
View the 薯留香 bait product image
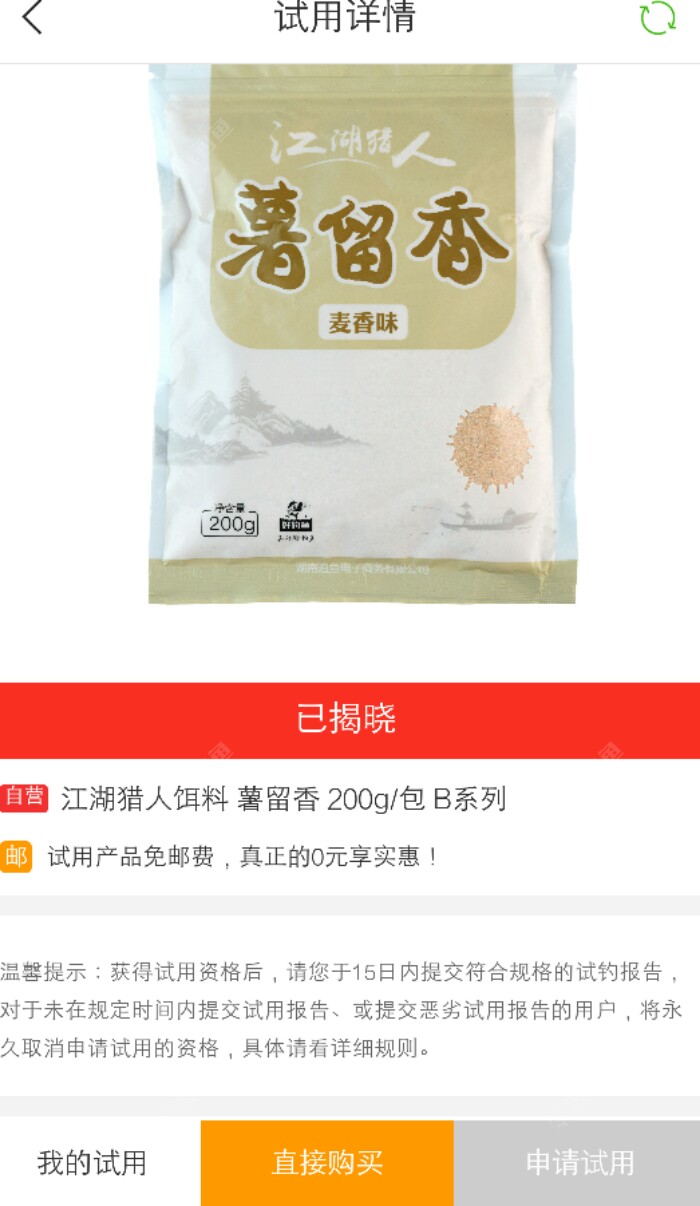click(362, 334)
